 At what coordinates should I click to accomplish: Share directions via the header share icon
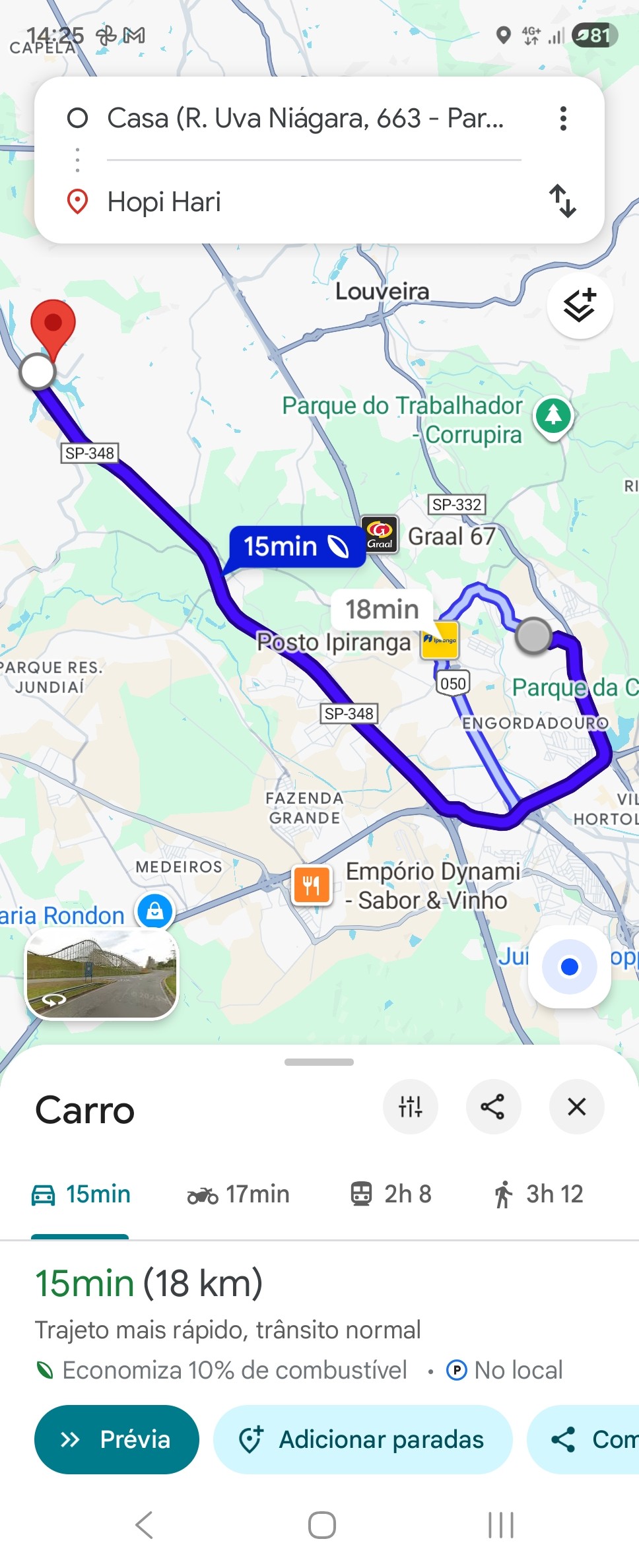click(493, 1107)
